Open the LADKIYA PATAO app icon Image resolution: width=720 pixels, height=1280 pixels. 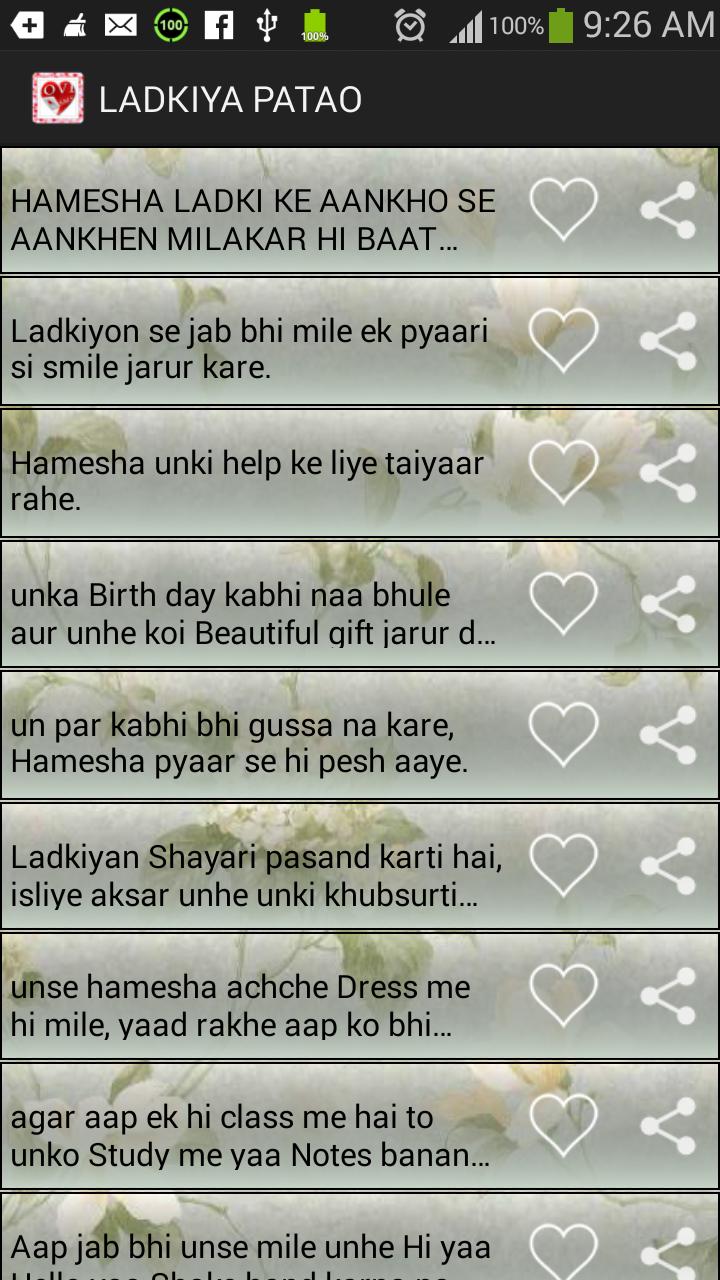[x=57, y=99]
